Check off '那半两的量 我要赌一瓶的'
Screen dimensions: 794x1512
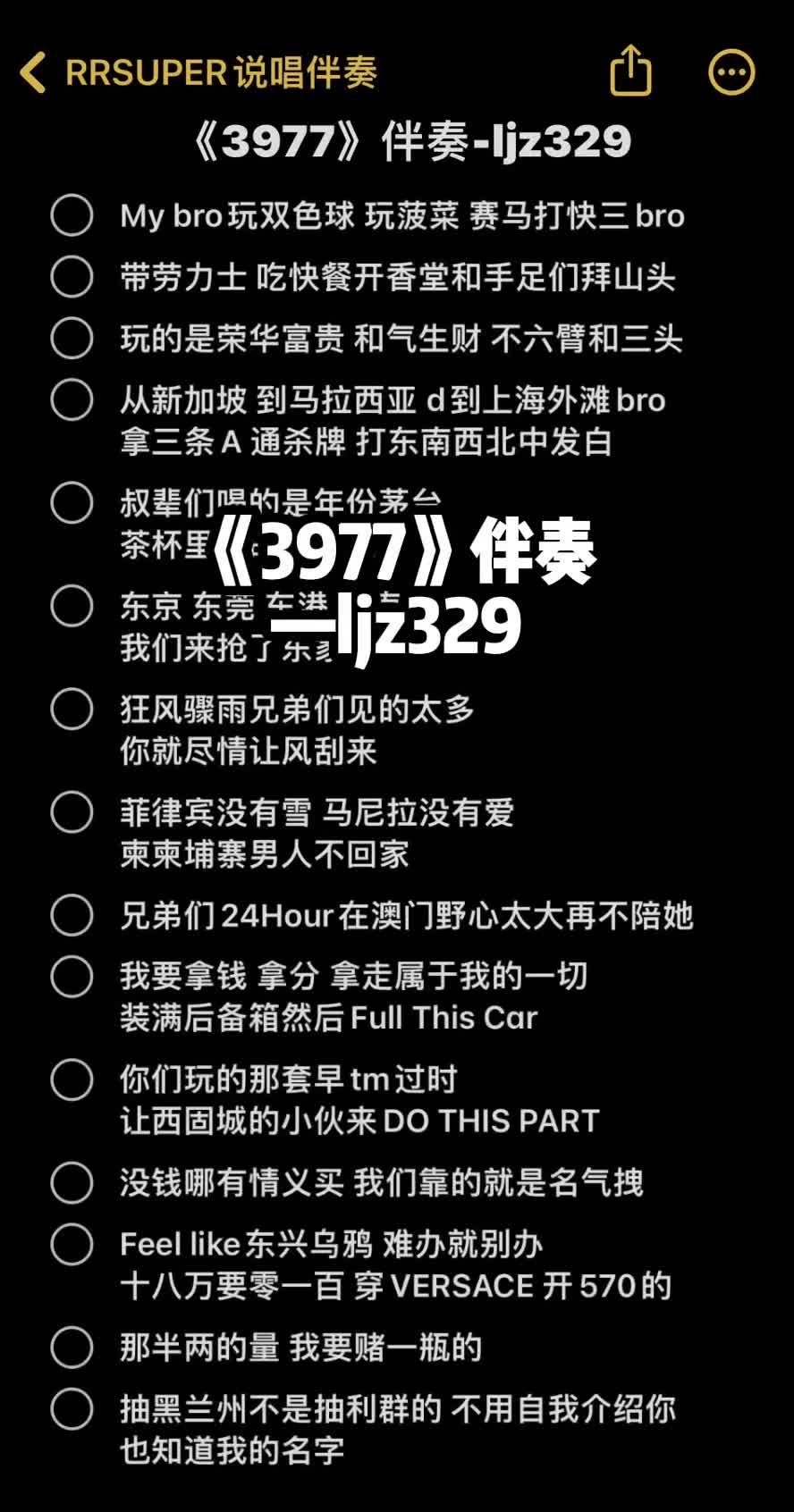click(x=72, y=1348)
